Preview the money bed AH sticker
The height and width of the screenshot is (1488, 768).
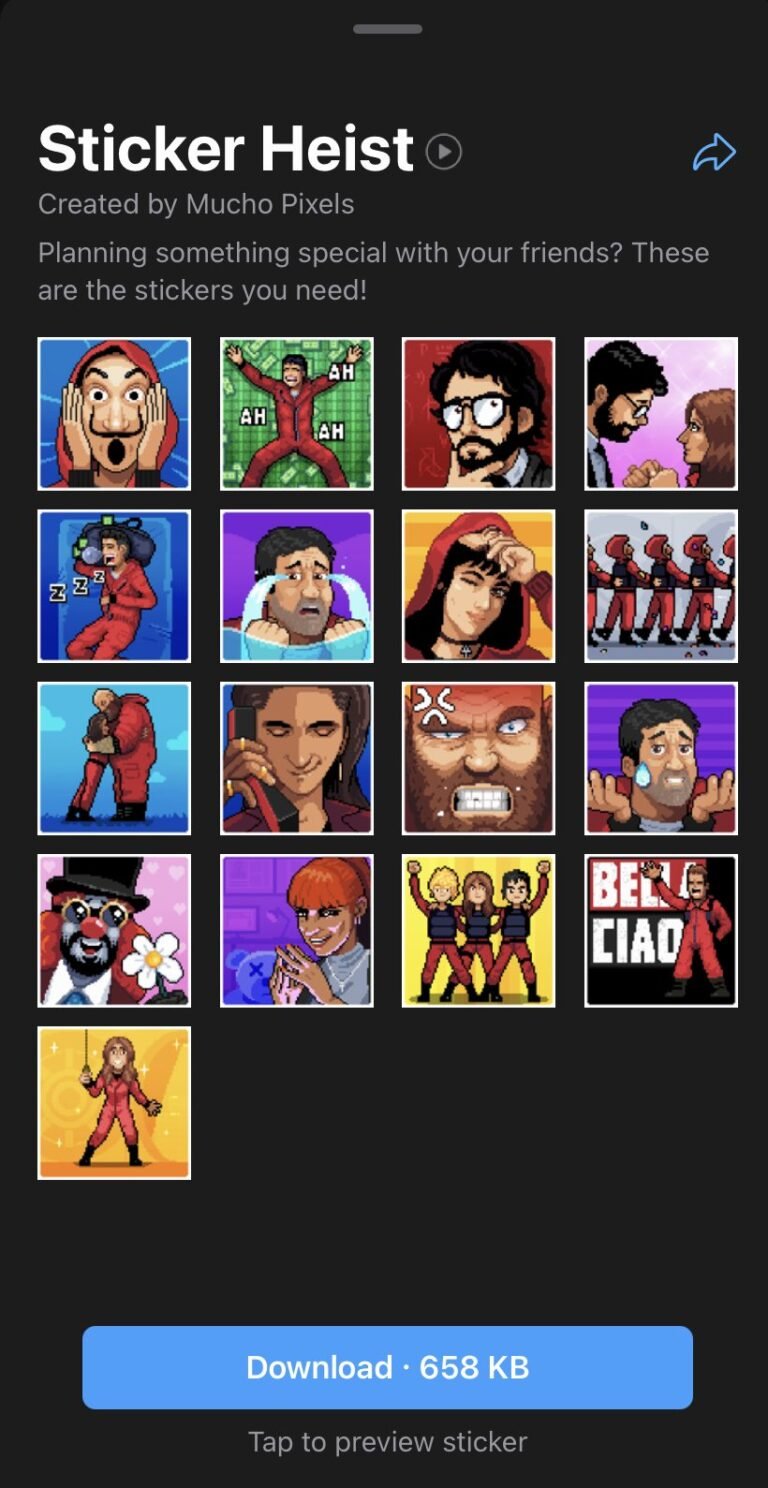click(x=297, y=414)
